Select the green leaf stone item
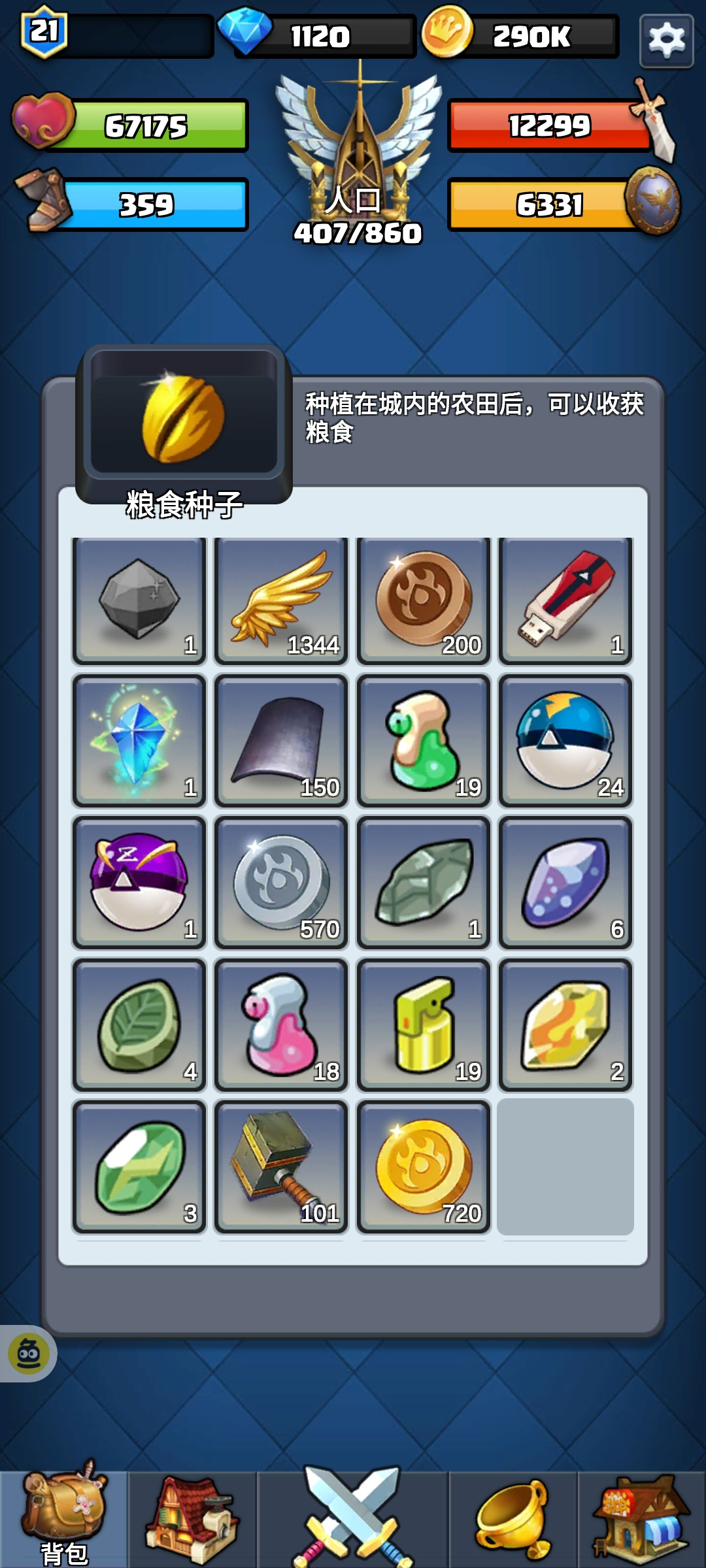This screenshot has width=706, height=1568. pyautogui.click(x=139, y=1025)
